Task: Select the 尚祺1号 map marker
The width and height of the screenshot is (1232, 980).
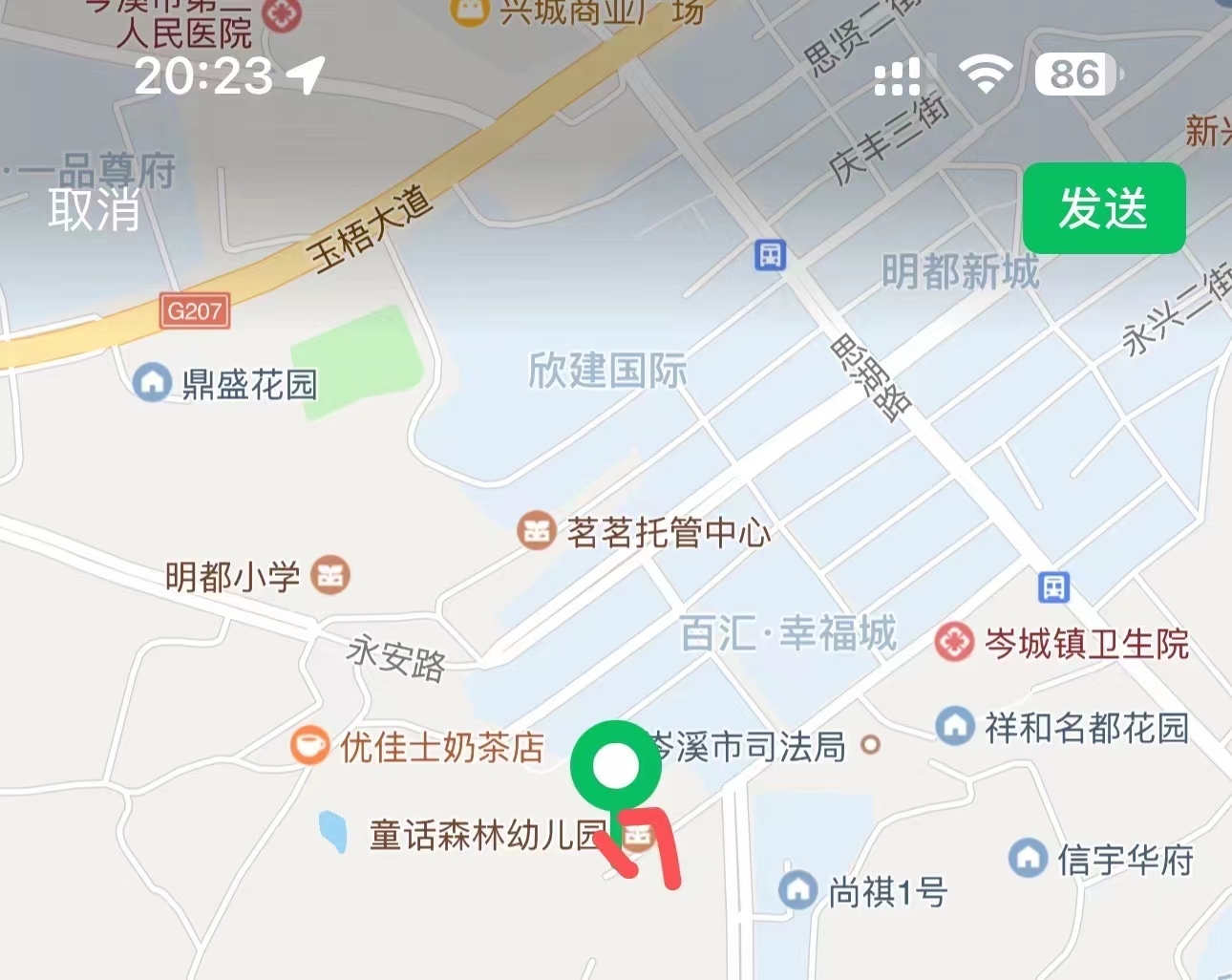Action: 797,890
